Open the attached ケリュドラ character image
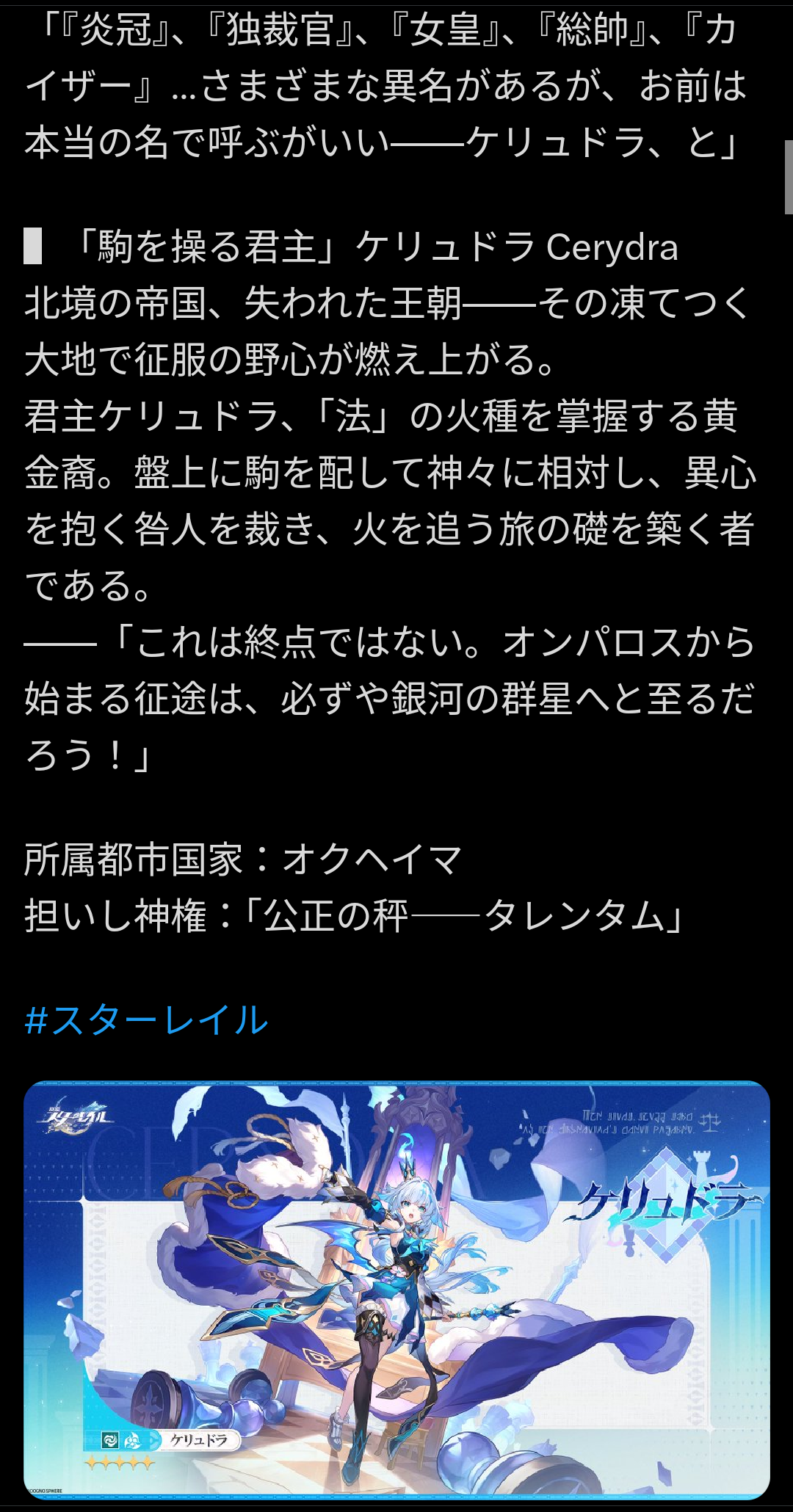This screenshot has height=1512, width=793. 396,1290
